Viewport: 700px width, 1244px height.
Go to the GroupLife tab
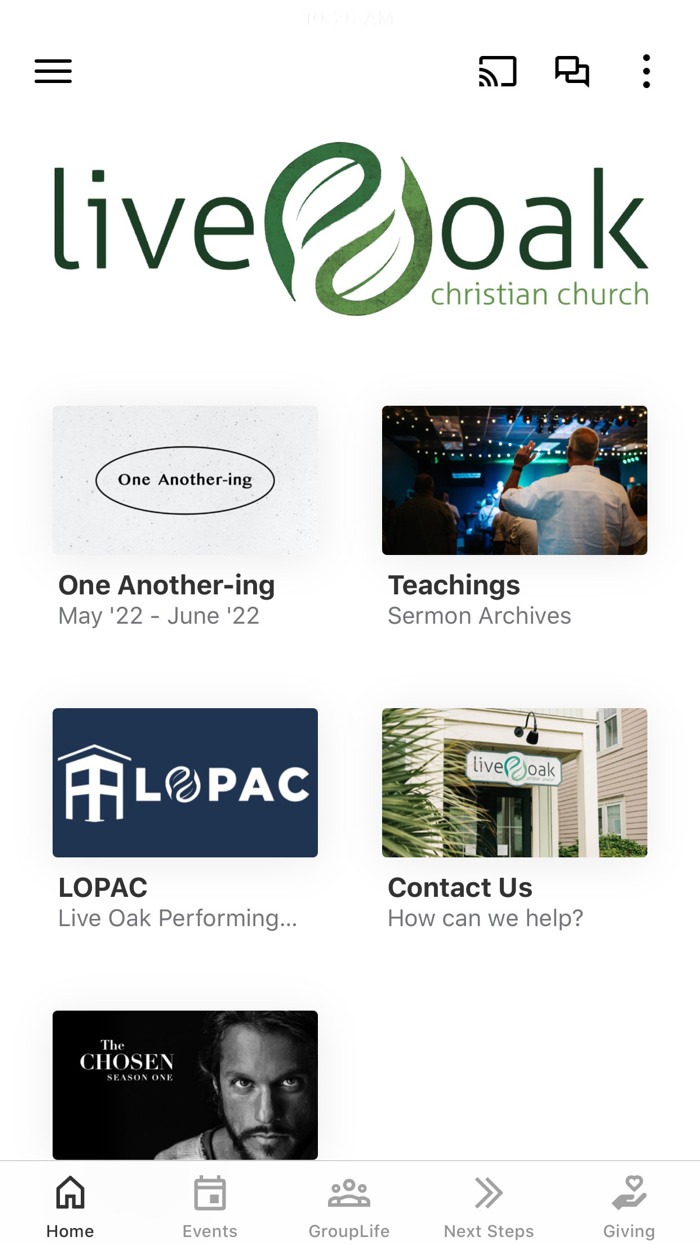pos(349,1206)
